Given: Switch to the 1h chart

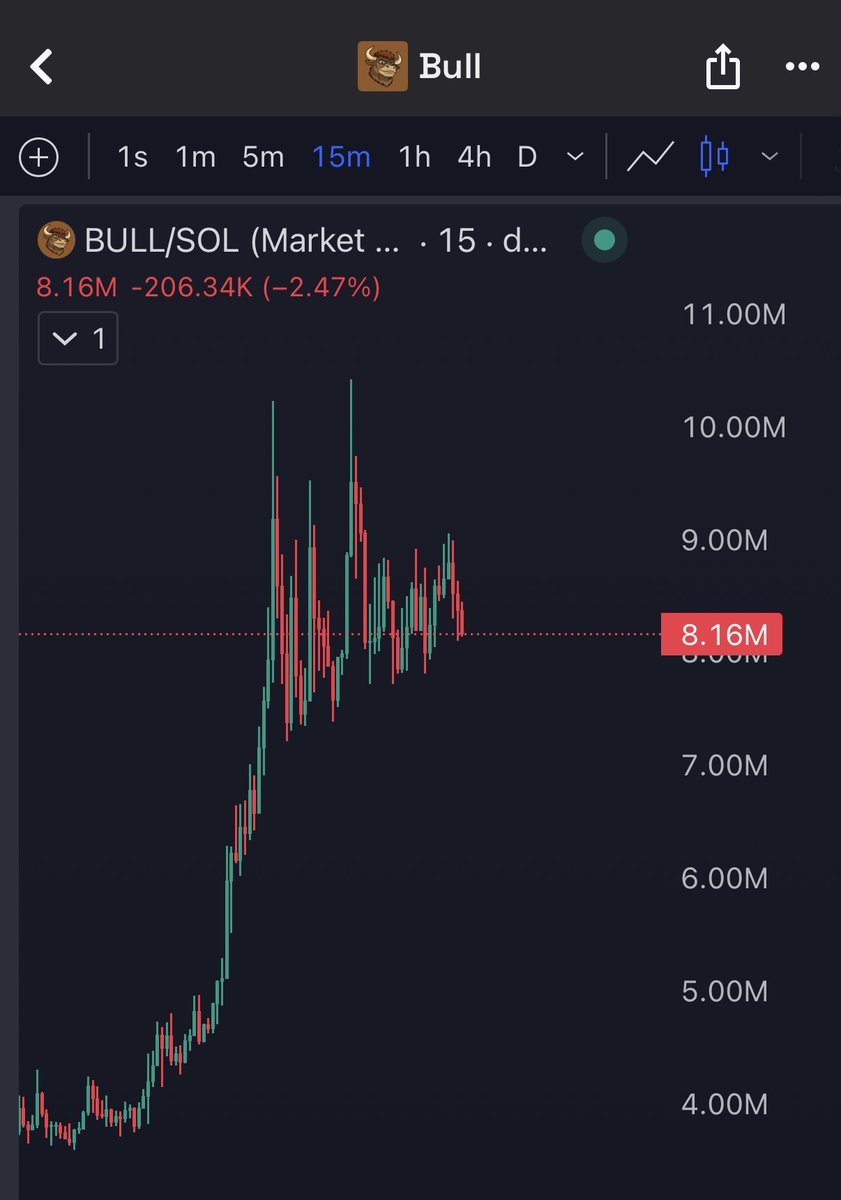Looking at the screenshot, I should [414, 157].
